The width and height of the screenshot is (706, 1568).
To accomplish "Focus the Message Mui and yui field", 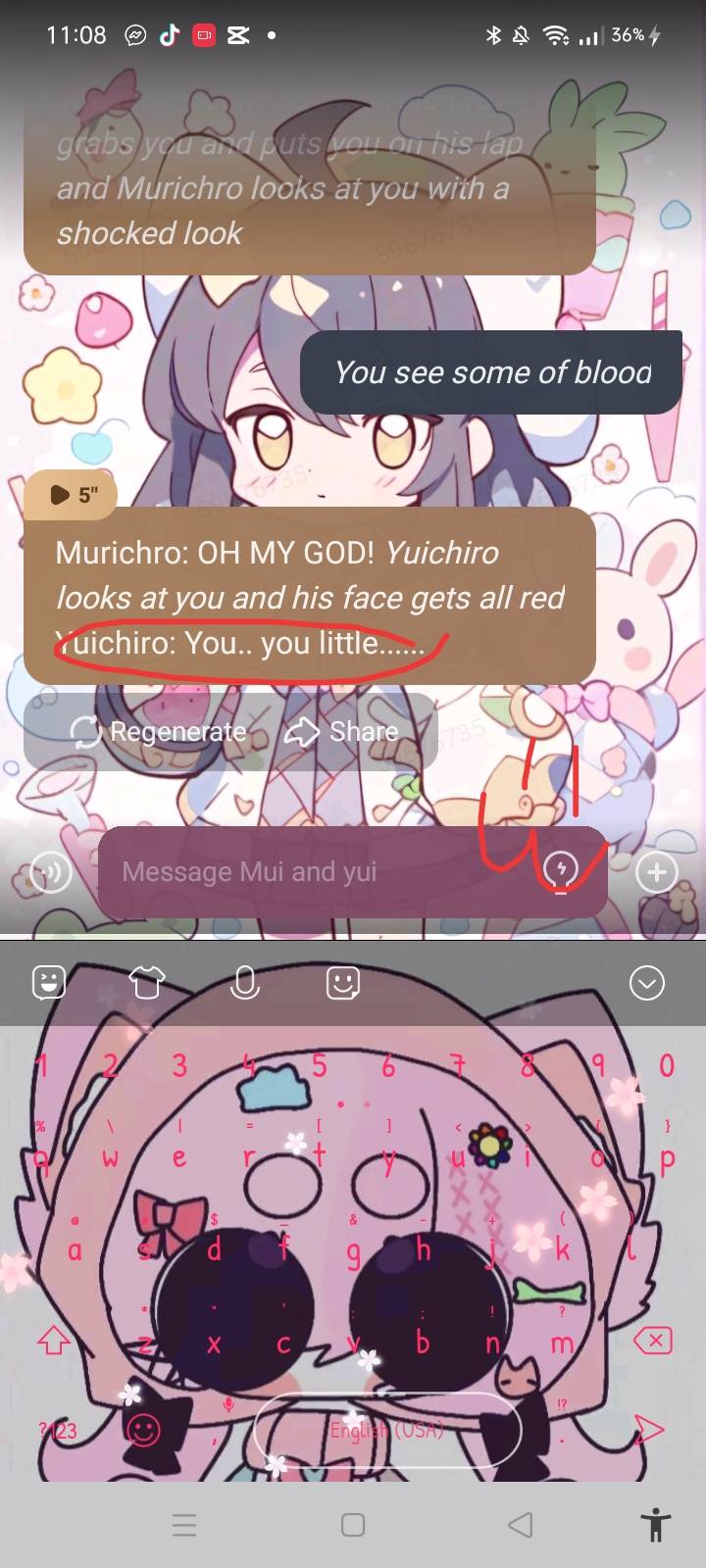I will click(x=314, y=872).
